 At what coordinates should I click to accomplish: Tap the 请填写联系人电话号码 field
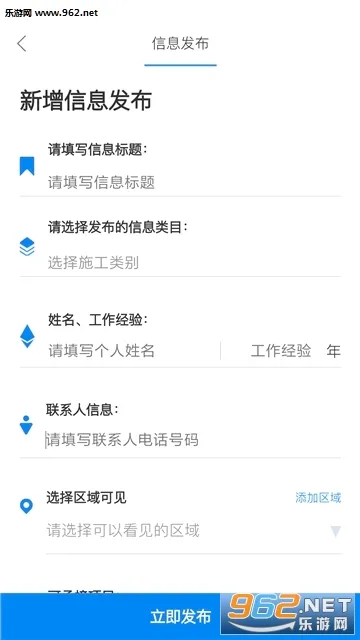[193, 440]
